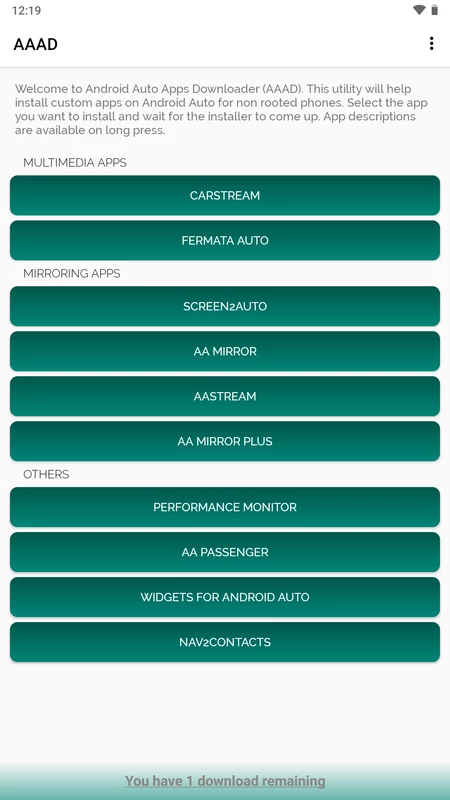Tap the AAStream button
450x800 pixels.
(225, 396)
